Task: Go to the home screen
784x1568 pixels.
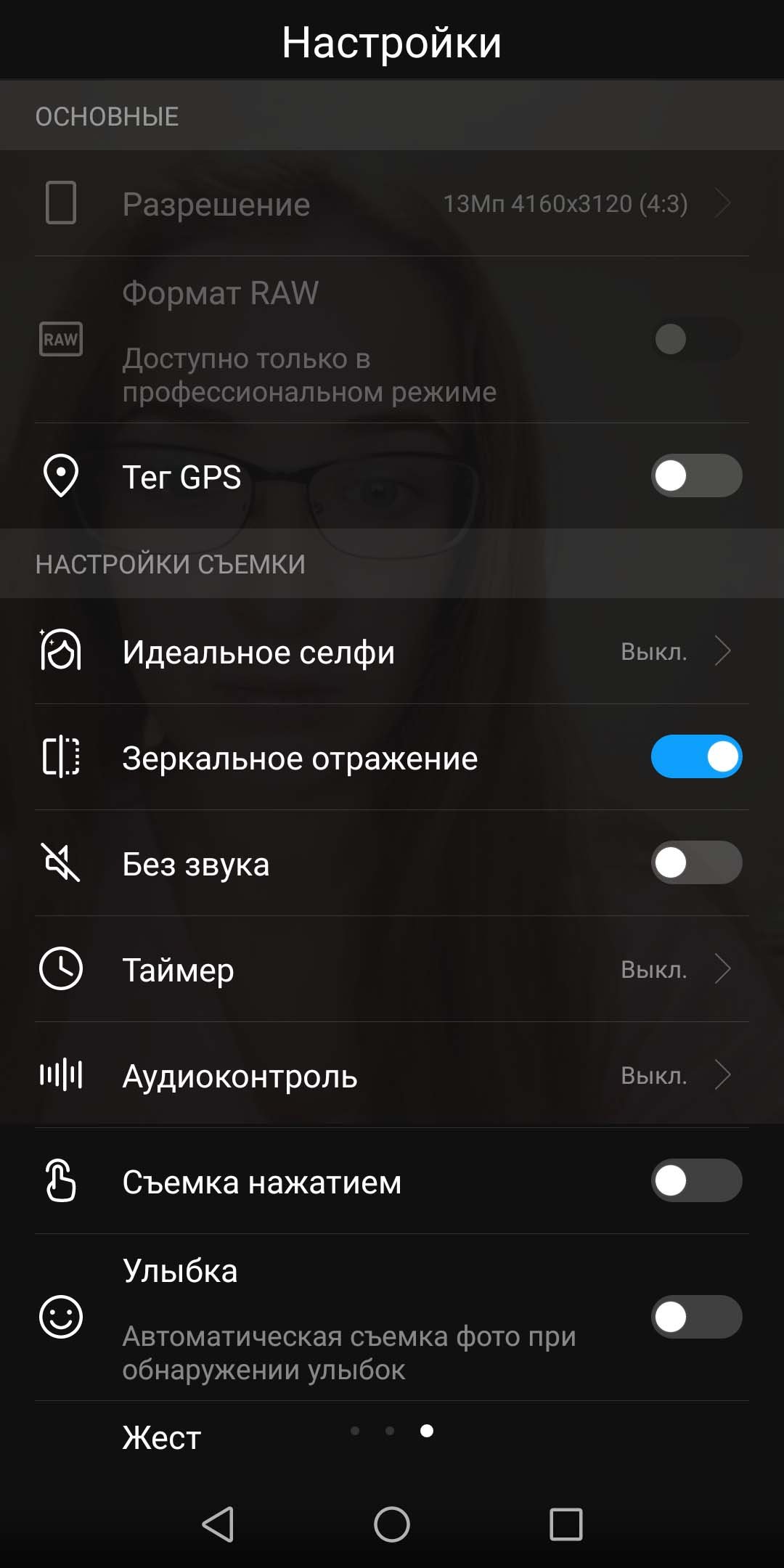Action: (x=392, y=1524)
